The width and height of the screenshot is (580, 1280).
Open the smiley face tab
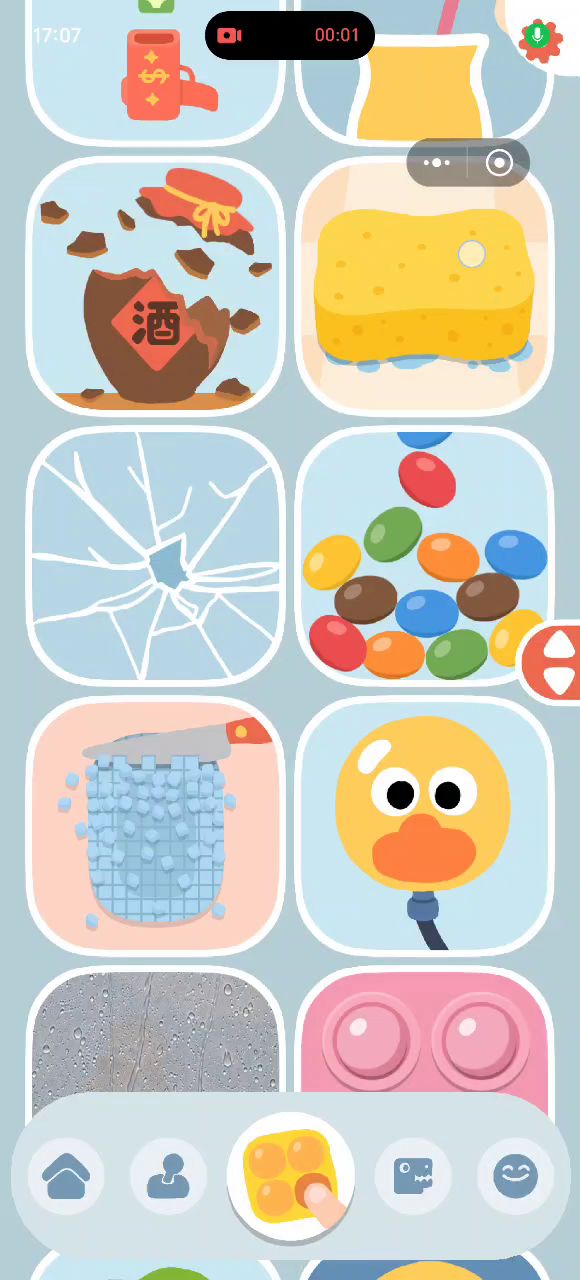pyautogui.click(x=515, y=1176)
